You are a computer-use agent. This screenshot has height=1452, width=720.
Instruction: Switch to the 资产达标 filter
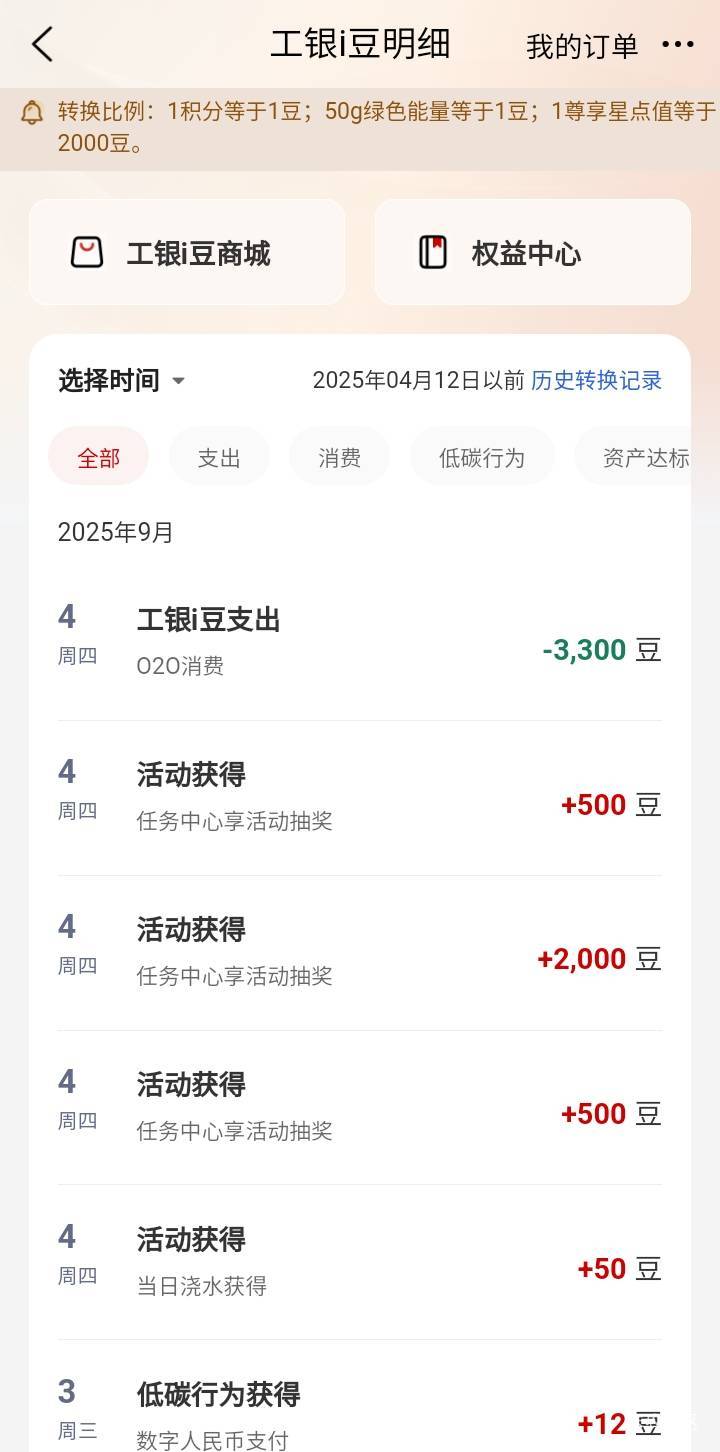tap(634, 457)
